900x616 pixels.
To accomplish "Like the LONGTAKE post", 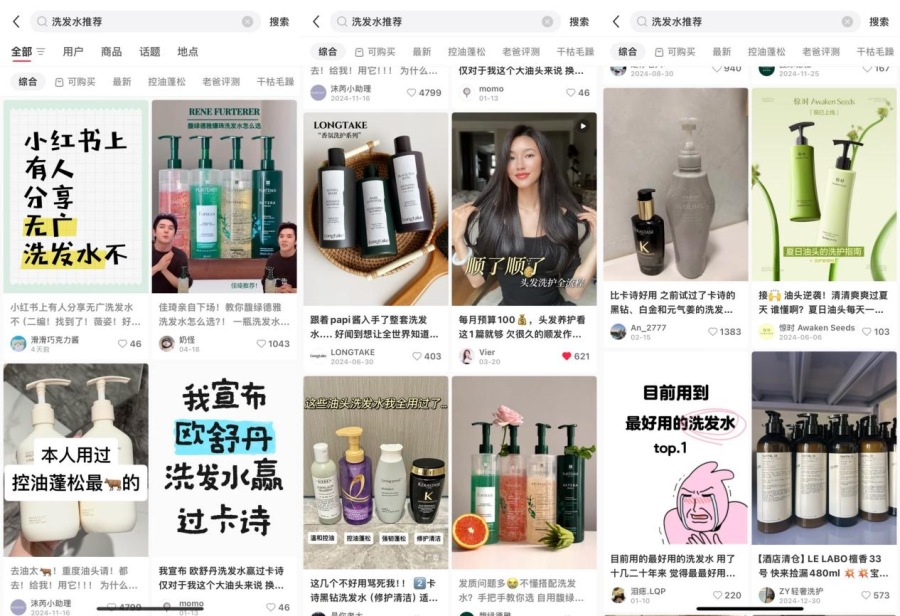I will tap(413, 356).
